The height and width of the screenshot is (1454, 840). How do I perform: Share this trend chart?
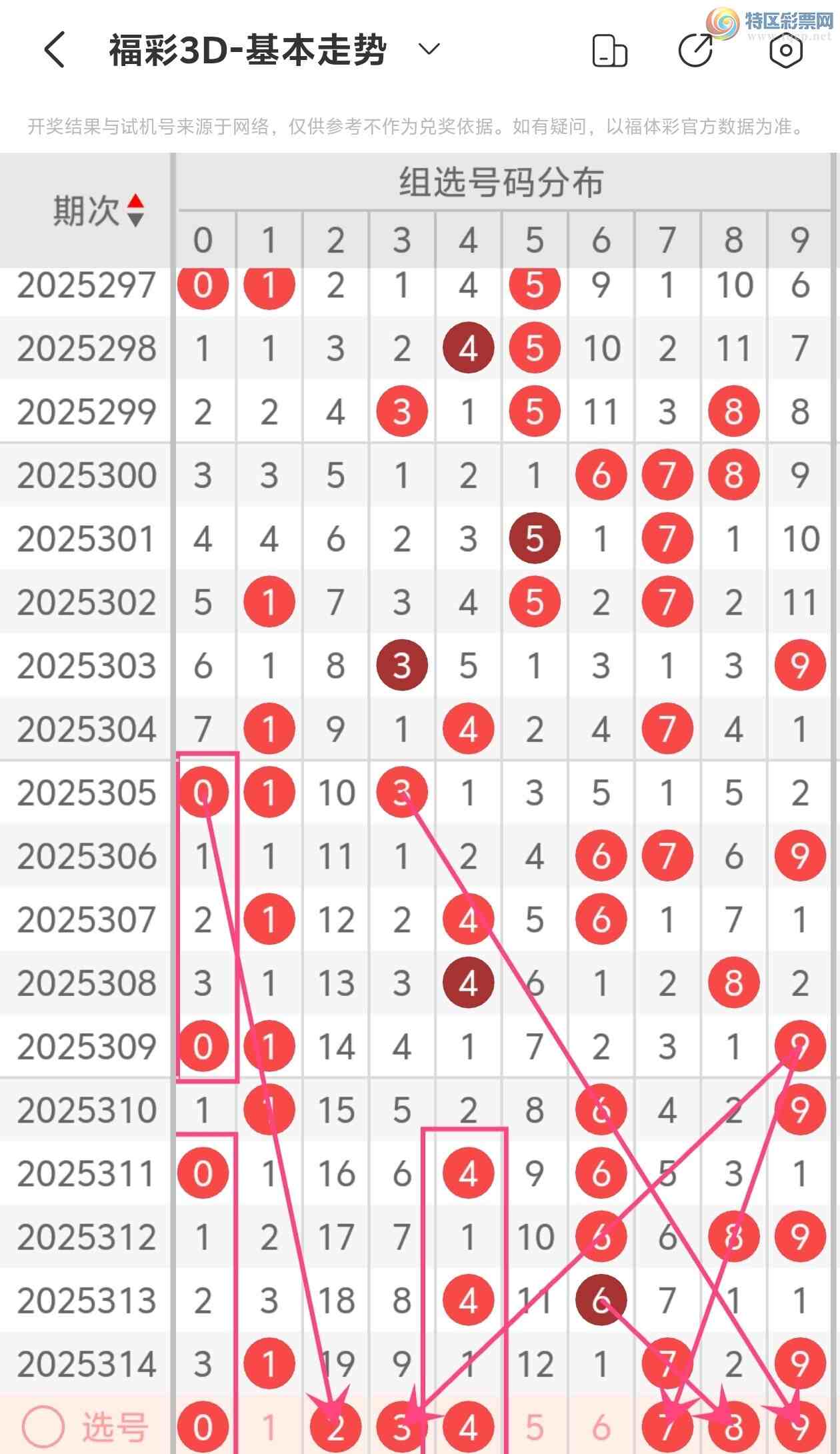click(x=696, y=50)
